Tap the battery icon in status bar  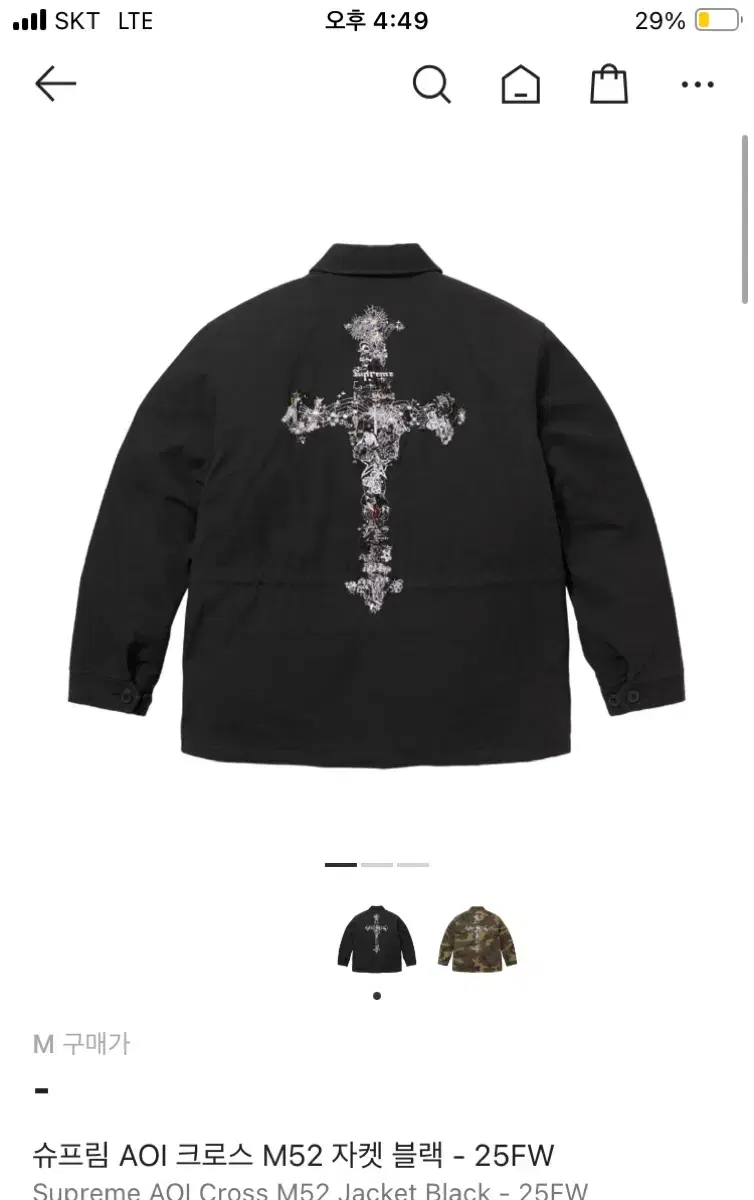tap(717, 19)
